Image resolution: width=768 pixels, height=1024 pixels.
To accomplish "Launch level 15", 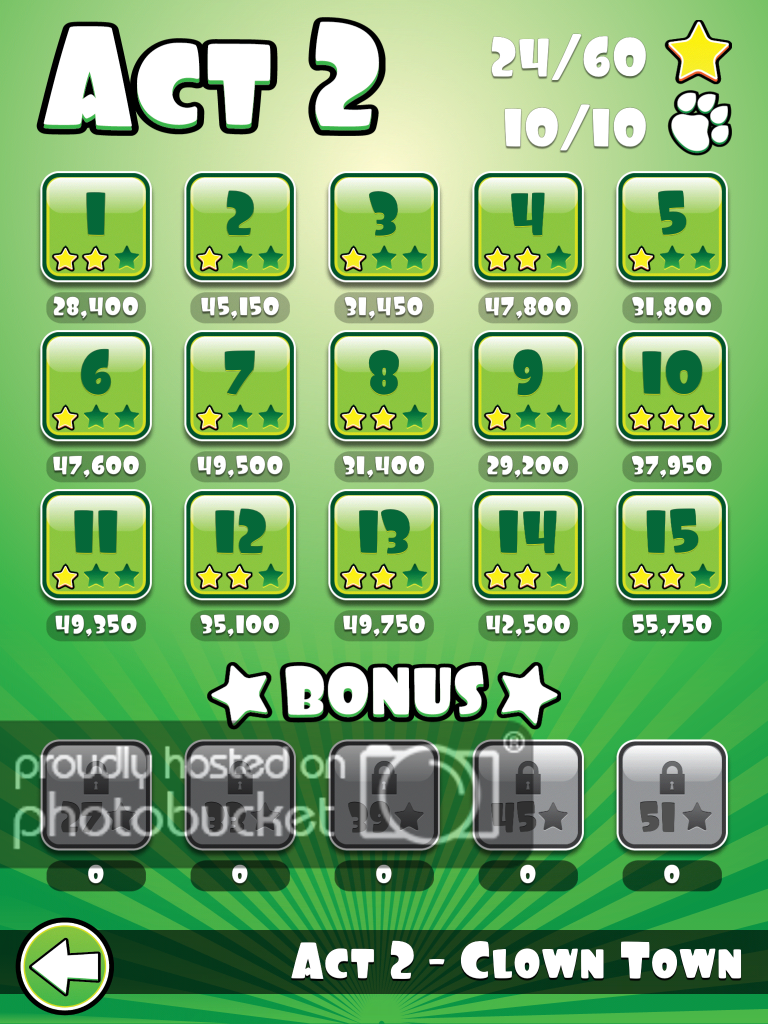I will point(671,545).
